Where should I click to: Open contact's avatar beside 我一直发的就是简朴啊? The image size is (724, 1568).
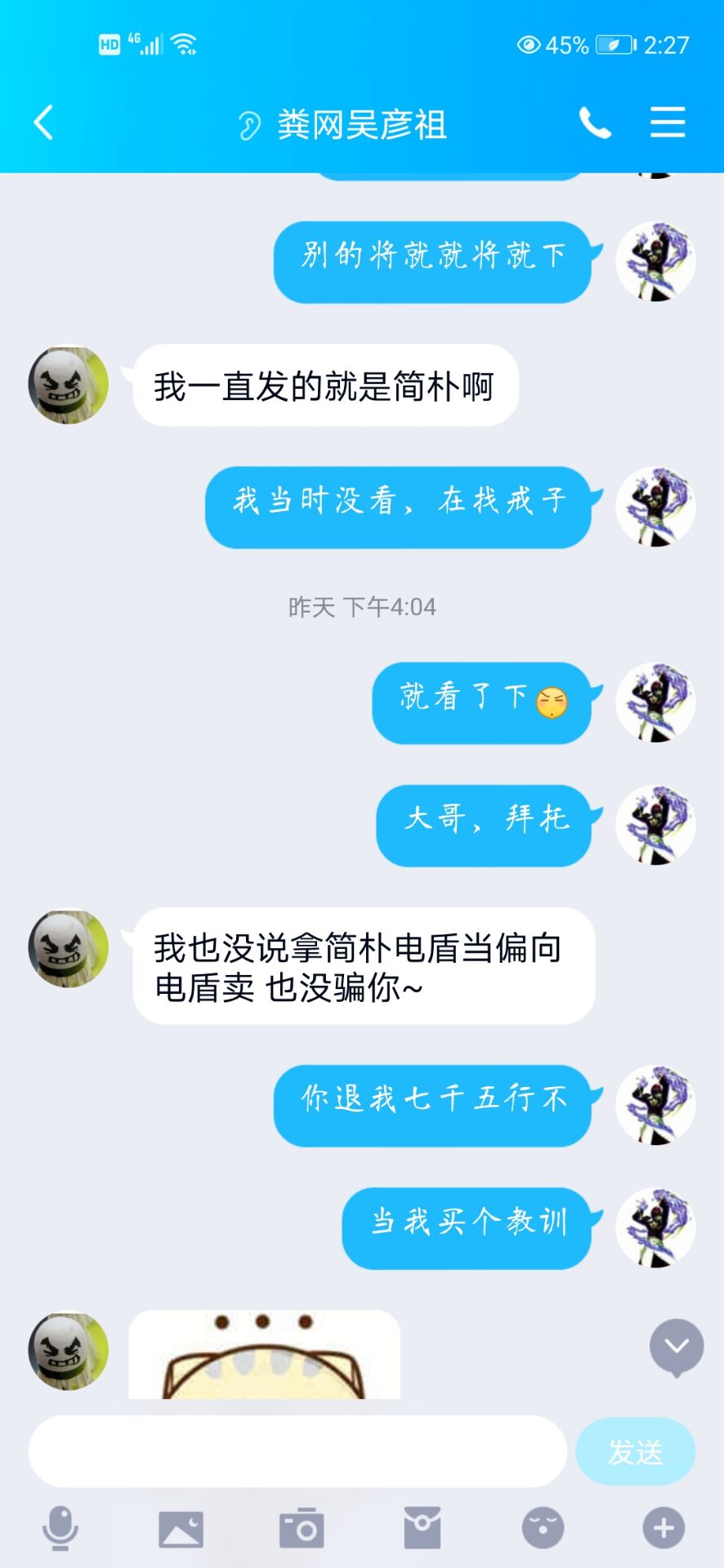click(69, 385)
